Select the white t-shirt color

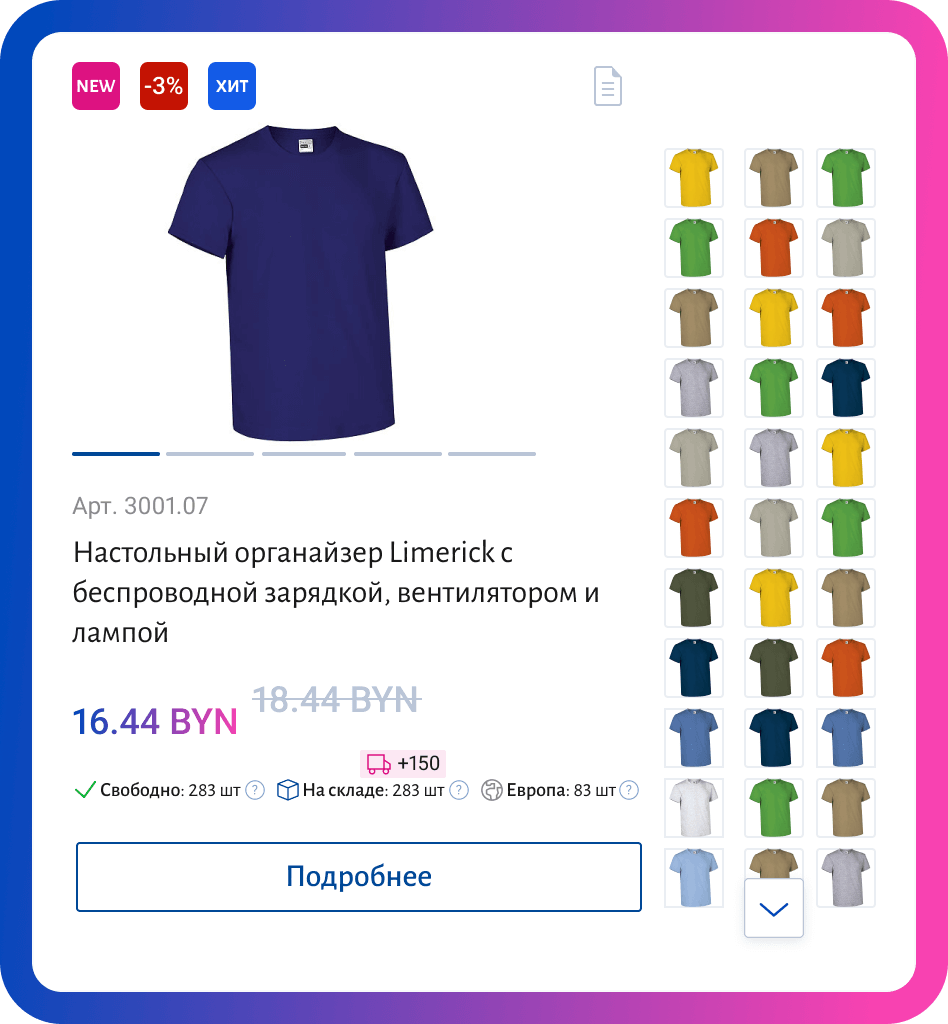click(694, 807)
